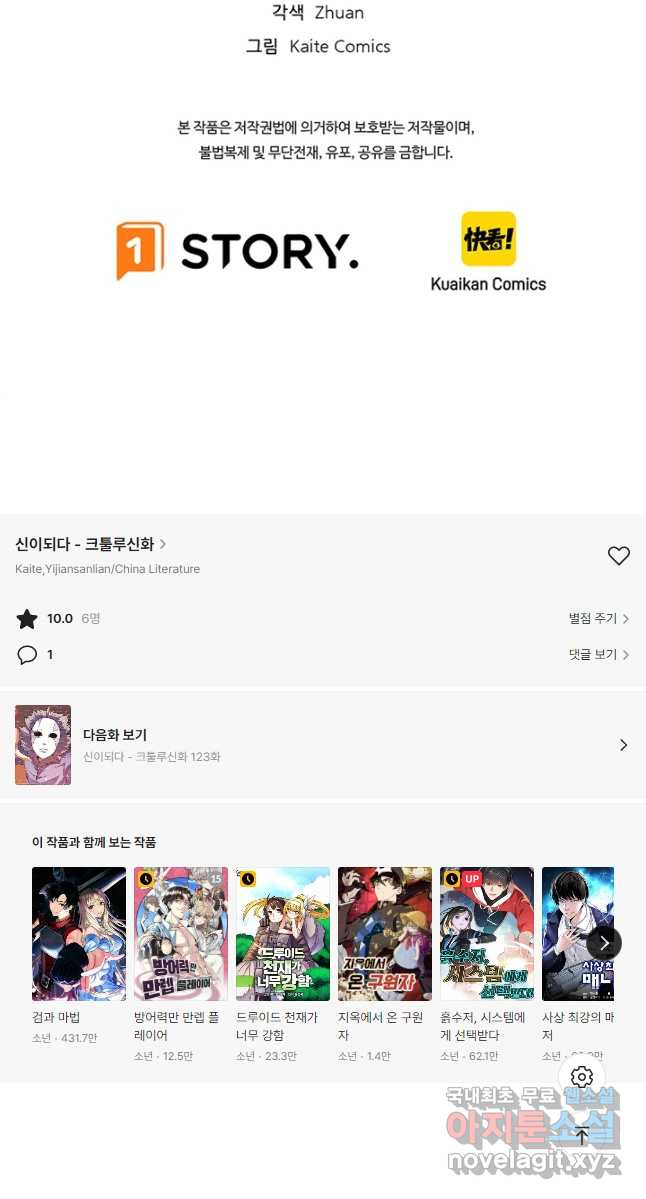Open the 지옥에서 온 구원자 comic
This screenshot has width=646, height=1199.
[385, 934]
